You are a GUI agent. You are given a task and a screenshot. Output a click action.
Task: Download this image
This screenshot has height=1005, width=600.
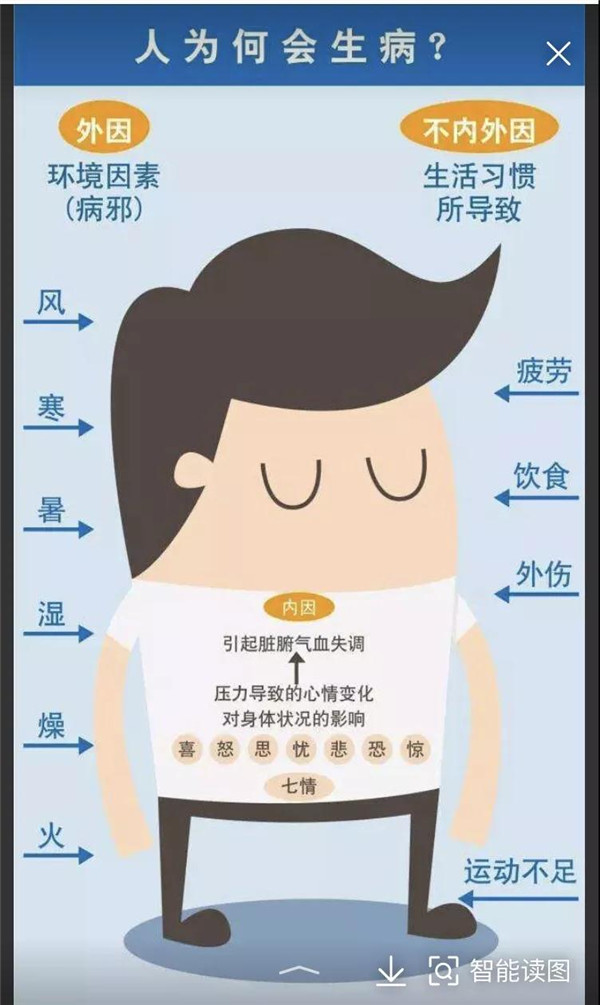391,969
